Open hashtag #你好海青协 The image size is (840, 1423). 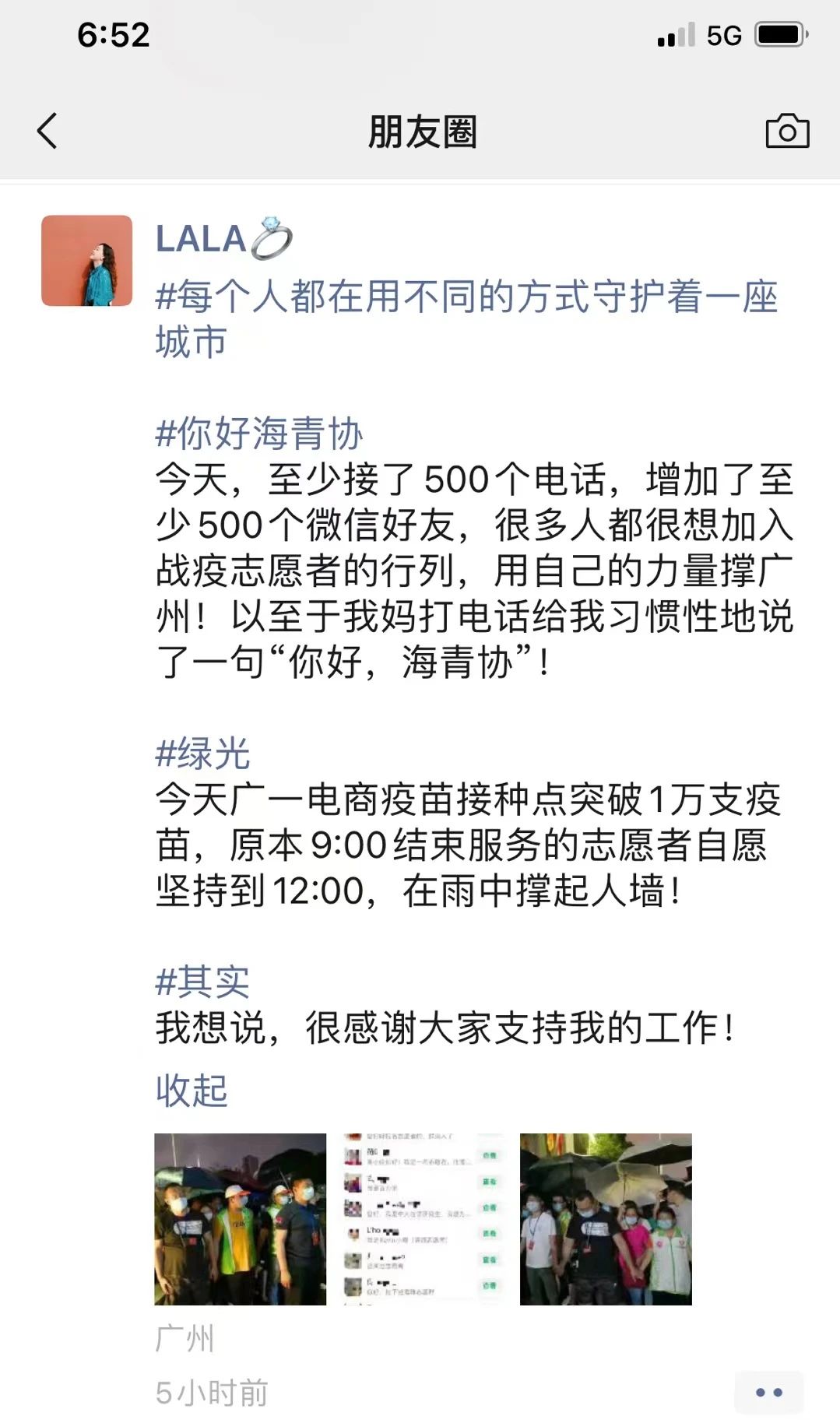pyautogui.click(x=259, y=434)
